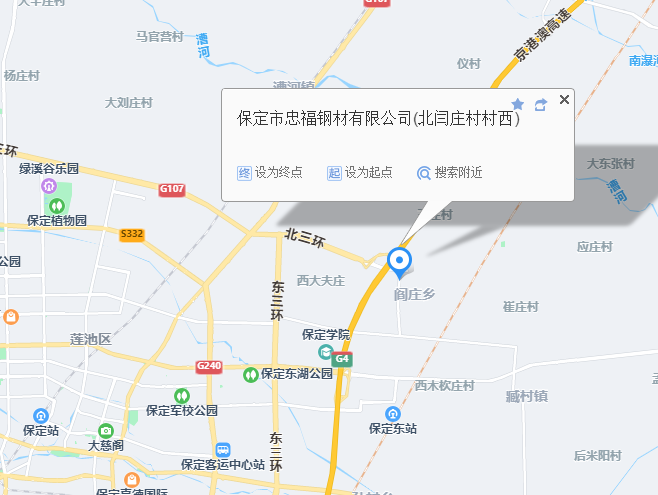Close the location info popup
The height and width of the screenshot is (495, 658).
click(x=564, y=100)
